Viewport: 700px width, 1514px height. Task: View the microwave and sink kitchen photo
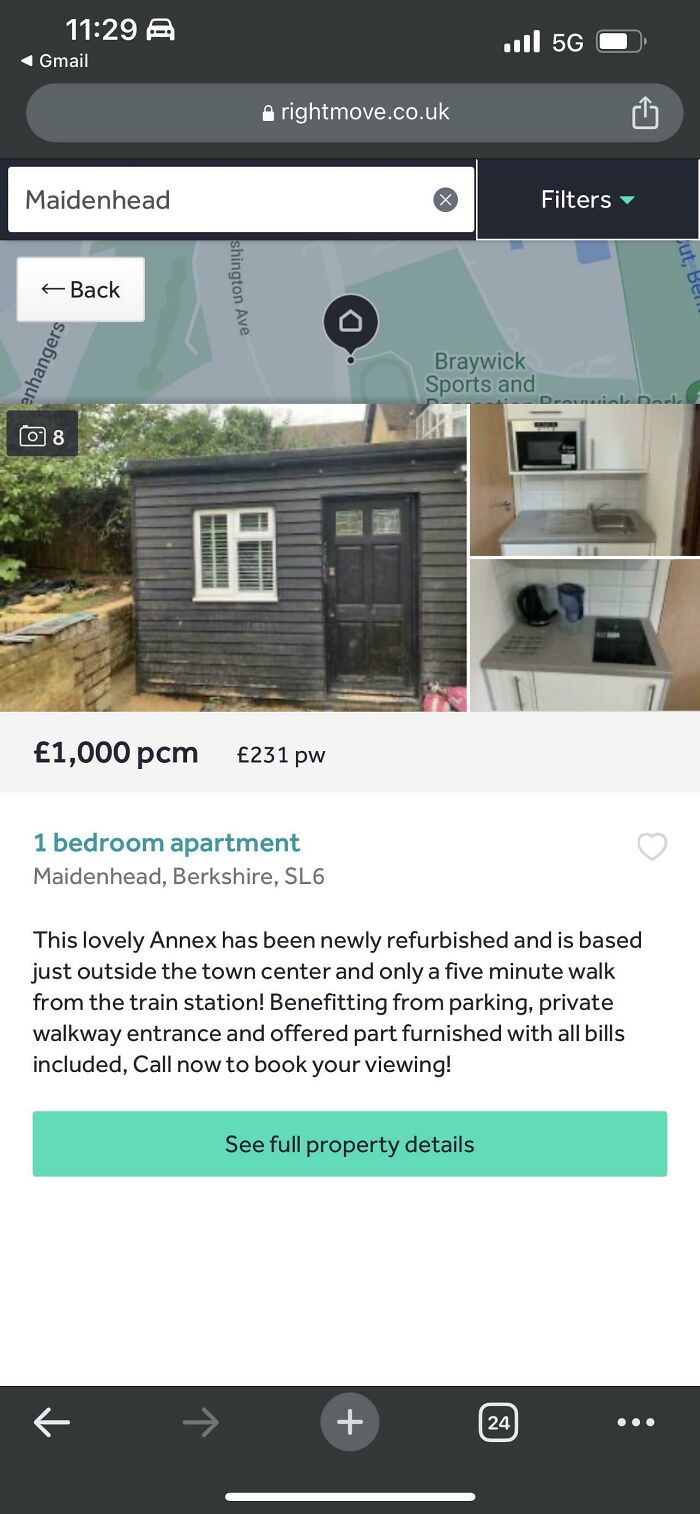(584, 480)
